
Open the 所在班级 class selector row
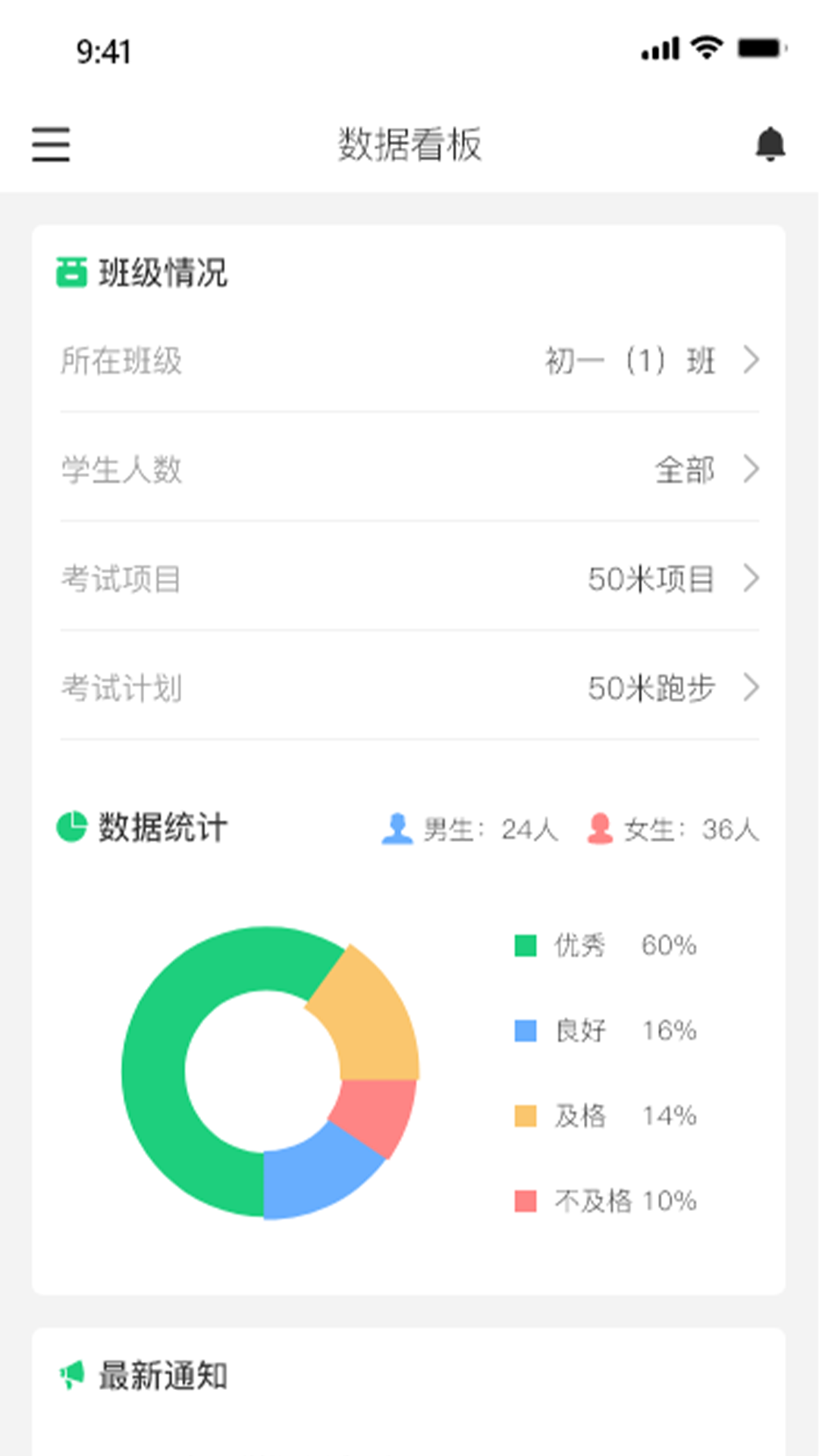409,360
